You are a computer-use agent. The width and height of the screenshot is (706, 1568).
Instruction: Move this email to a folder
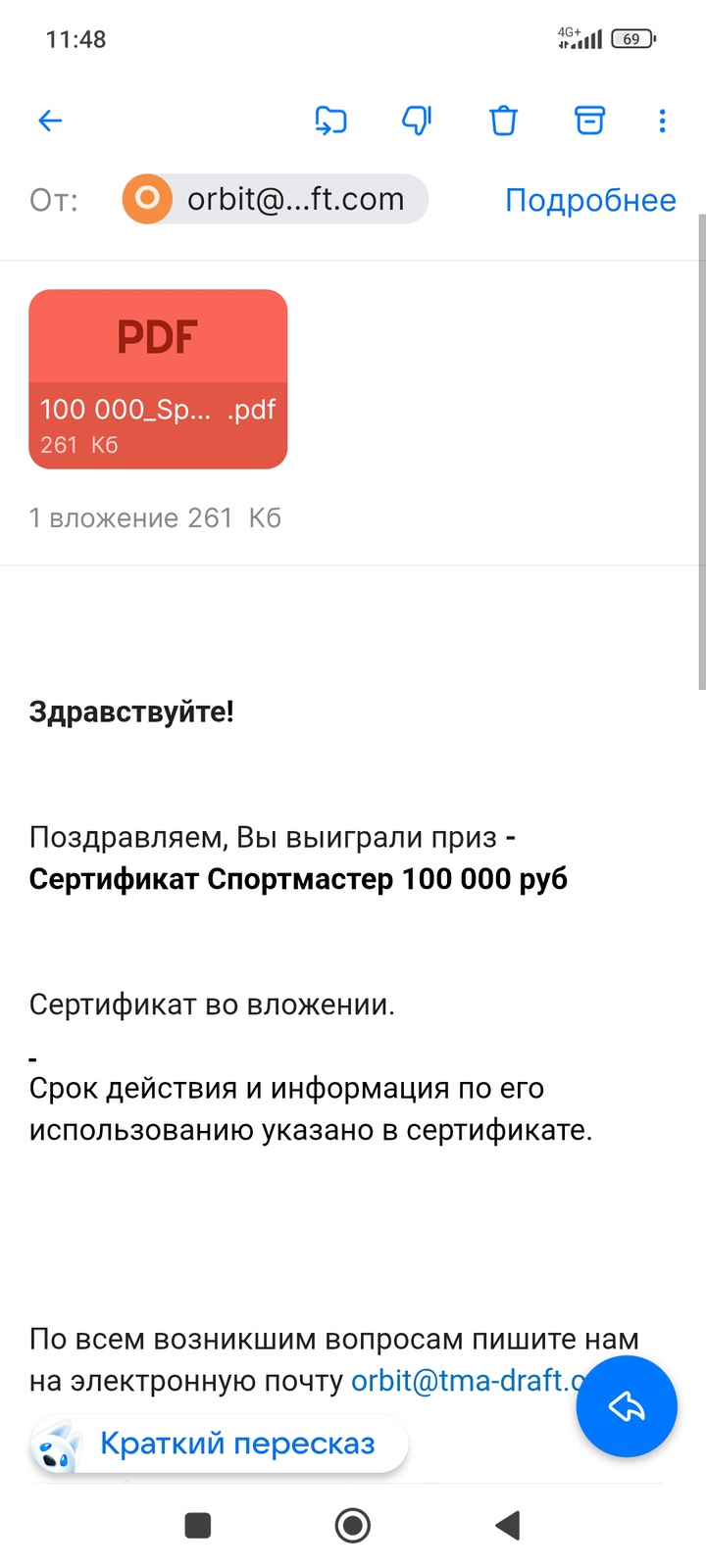point(330,121)
